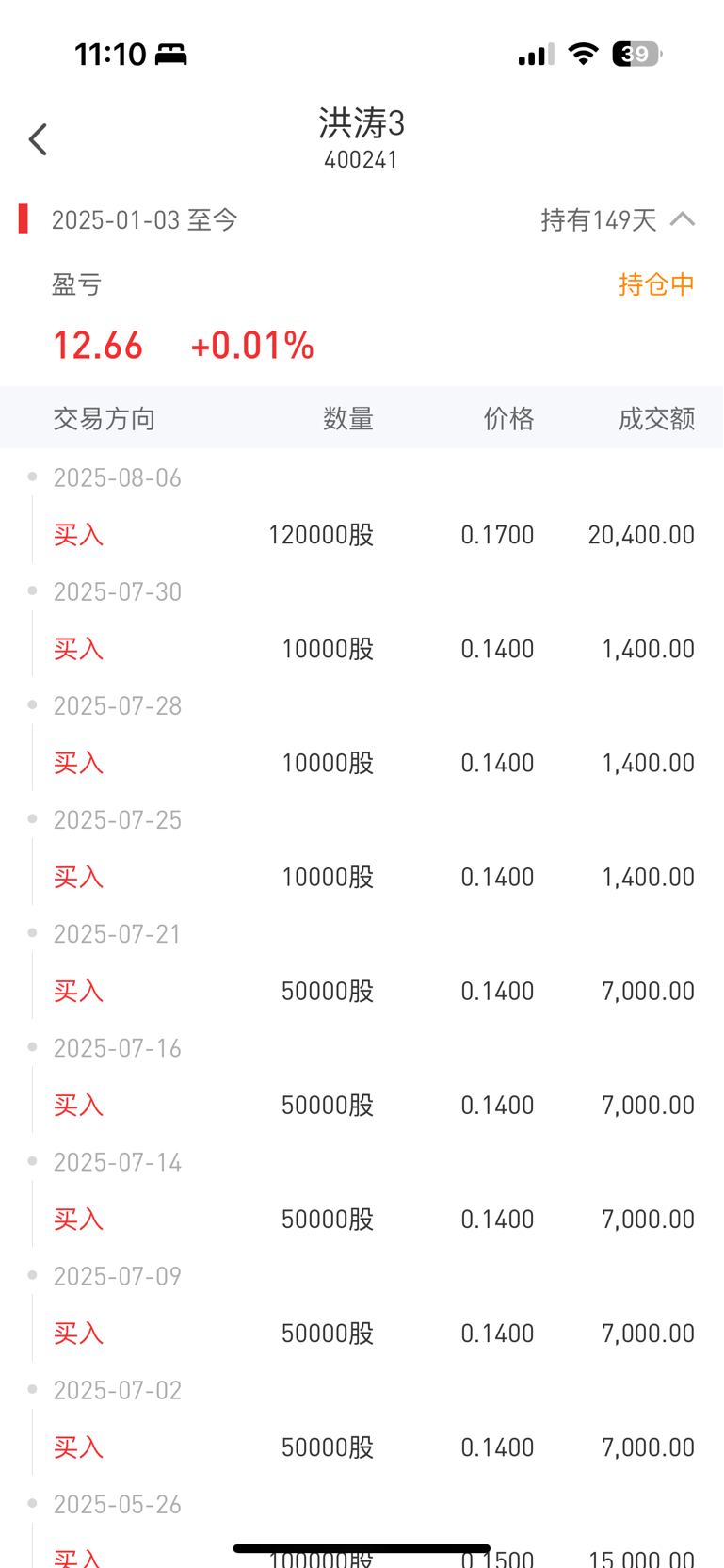The image size is (724, 1568).
Task: Go back using the top-left arrow
Action: [x=38, y=139]
